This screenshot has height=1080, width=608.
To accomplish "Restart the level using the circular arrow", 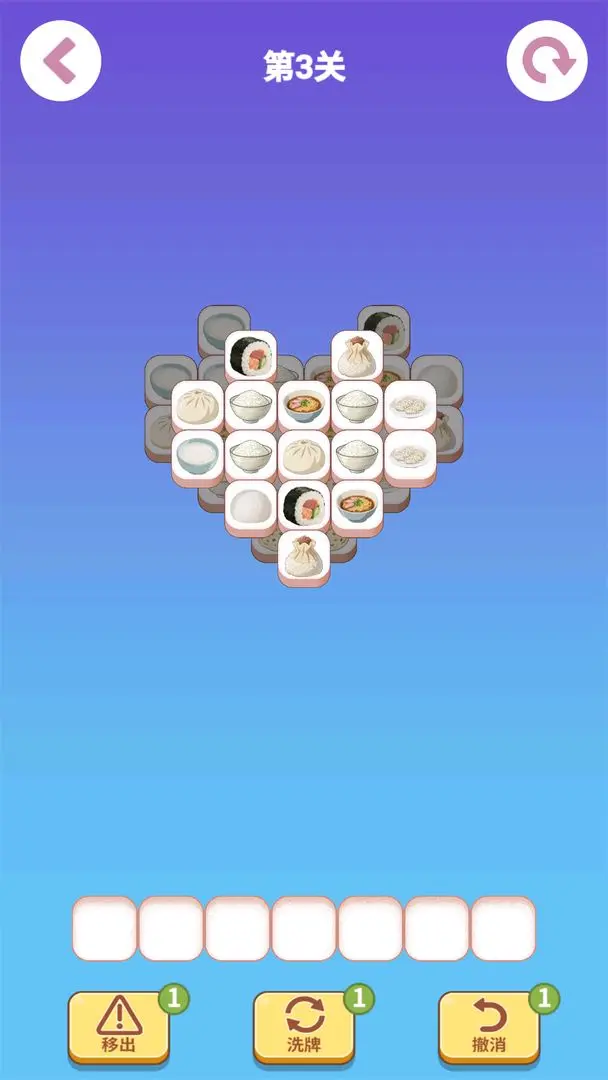I will (547, 61).
